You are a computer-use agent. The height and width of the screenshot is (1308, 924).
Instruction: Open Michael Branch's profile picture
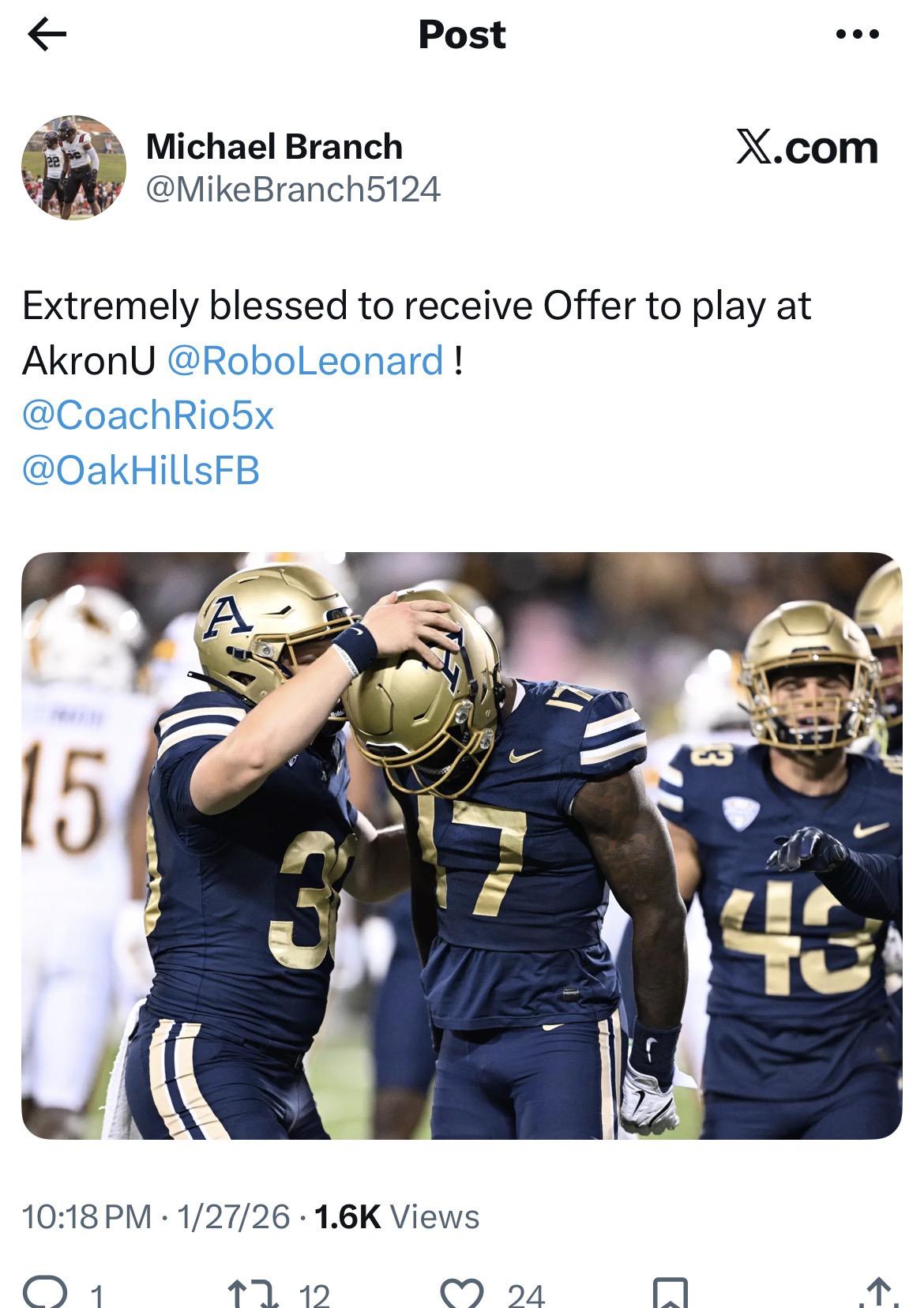pos(73,167)
